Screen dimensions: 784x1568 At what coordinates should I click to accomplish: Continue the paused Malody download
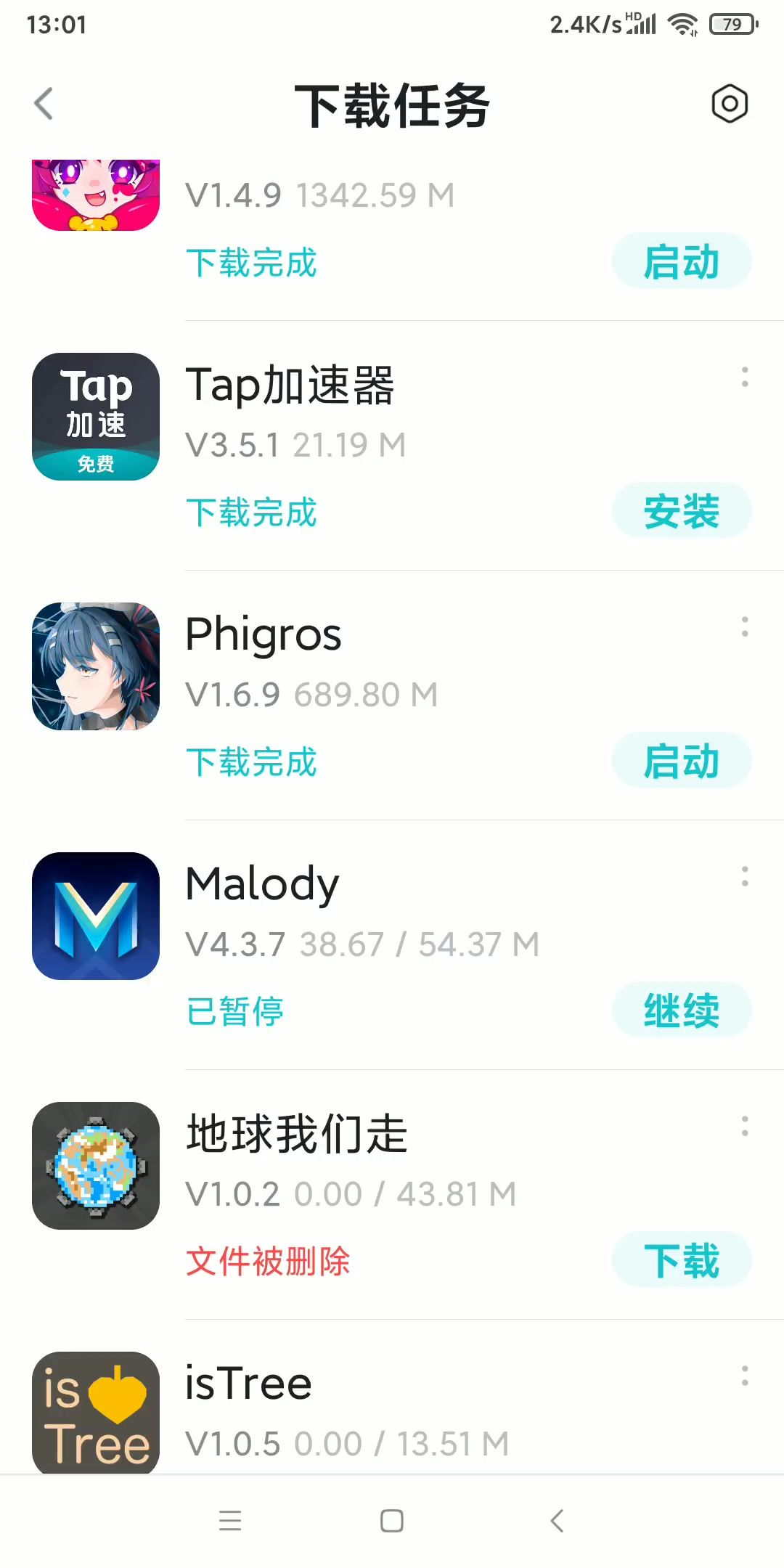(681, 1010)
